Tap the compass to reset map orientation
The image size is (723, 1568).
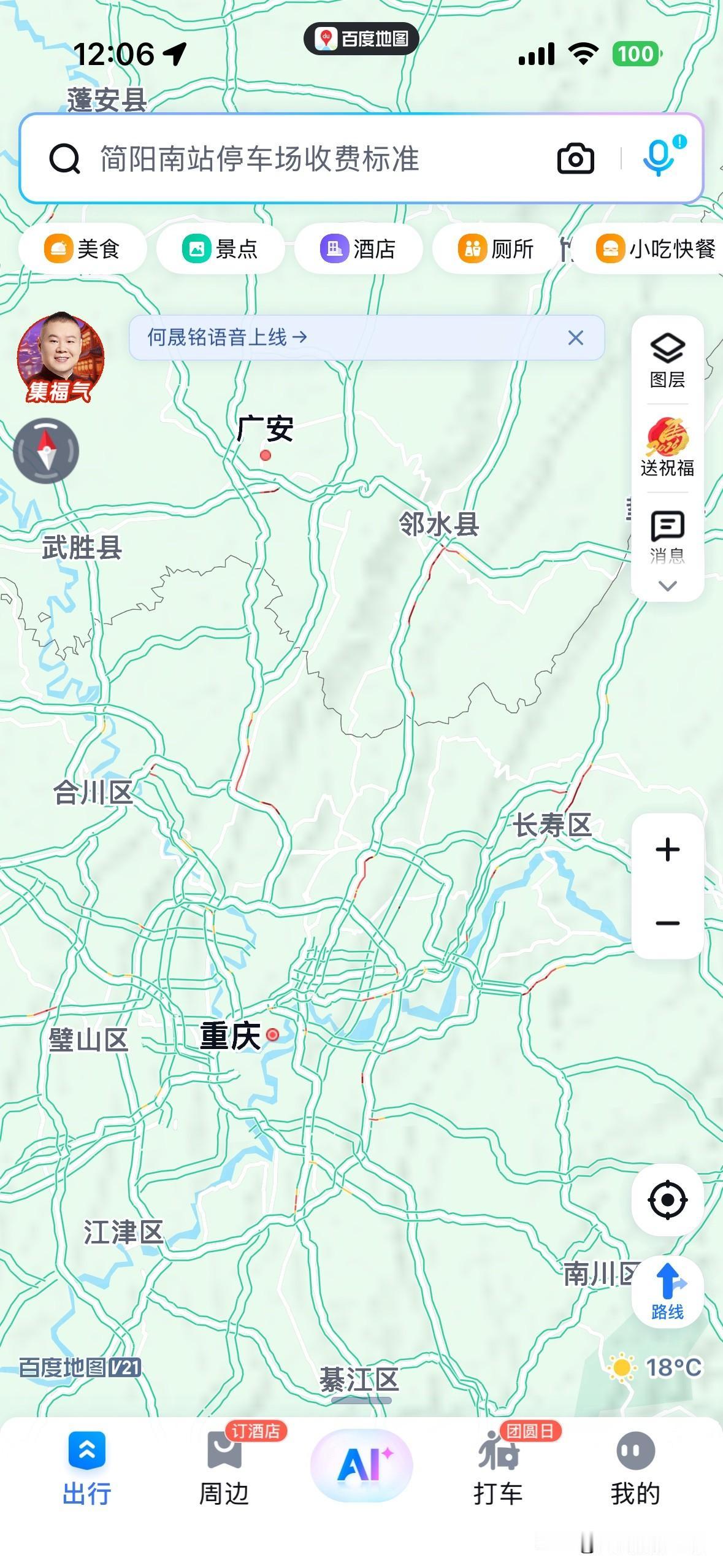pyautogui.click(x=46, y=450)
